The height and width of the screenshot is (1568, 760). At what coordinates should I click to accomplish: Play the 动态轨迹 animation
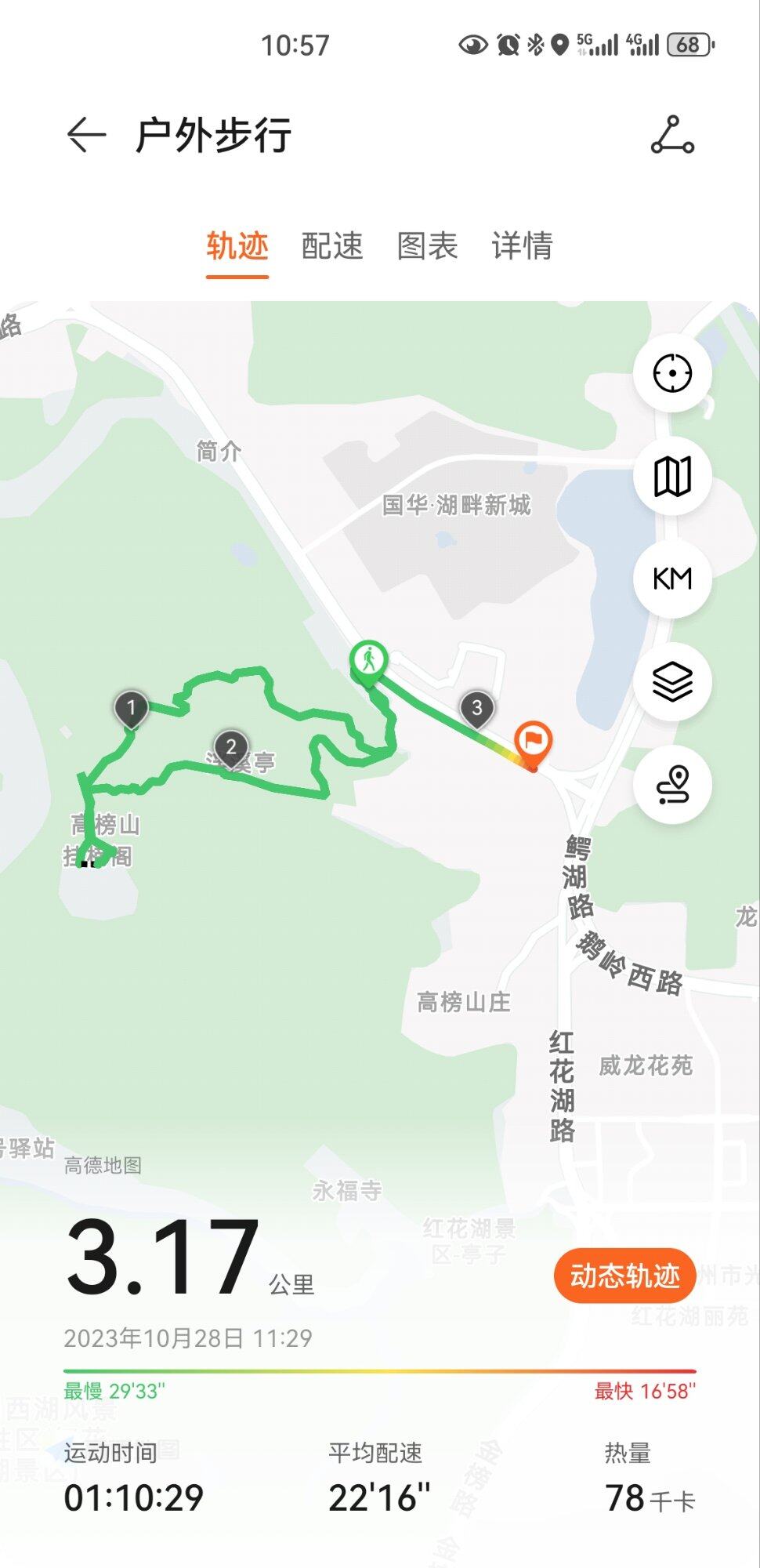[x=624, y=1276]
